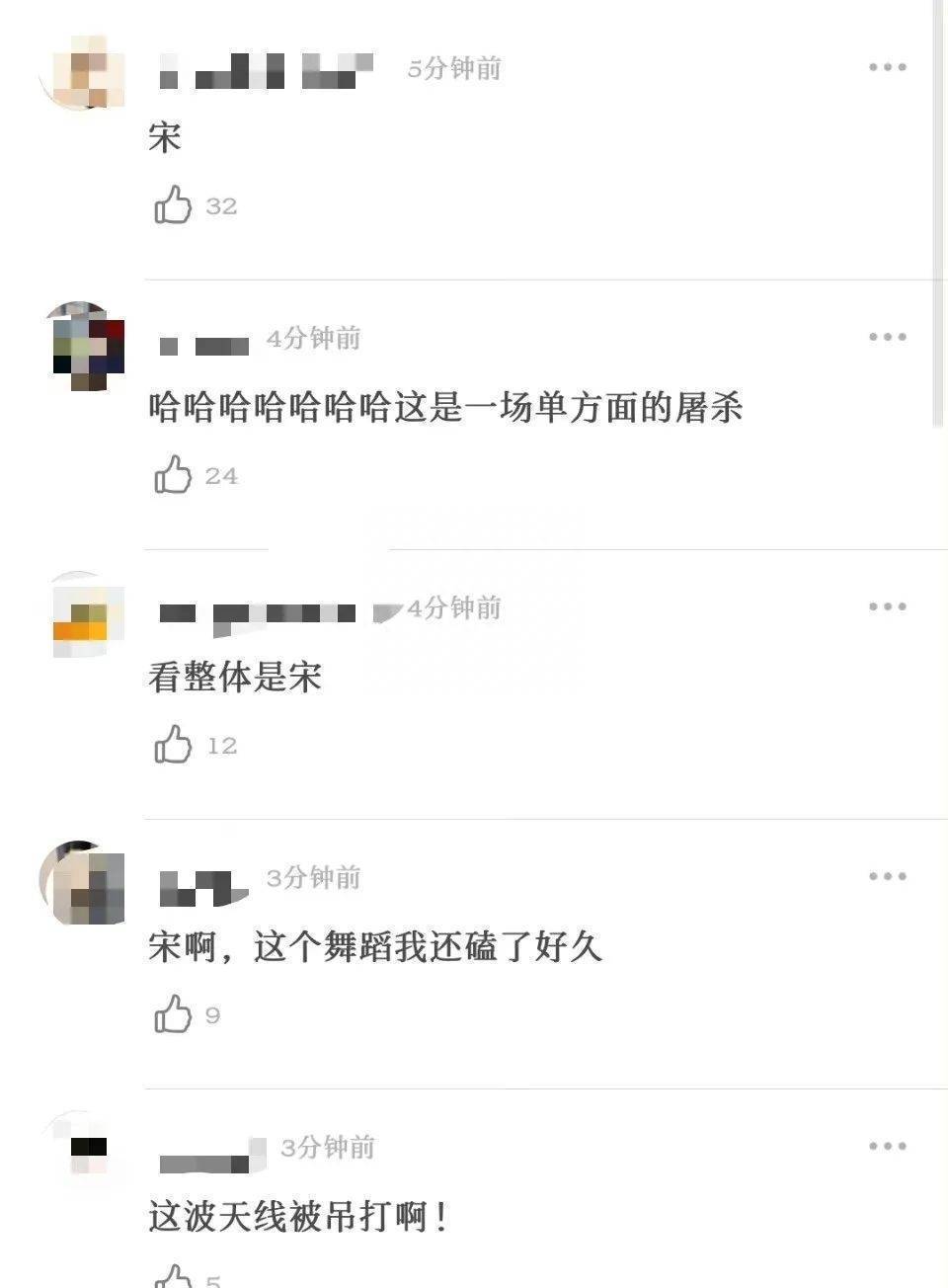Viewport: 948px width, 1288px height.
Task: Like the single-character comment "宋"
Action: tap(173, 205)
